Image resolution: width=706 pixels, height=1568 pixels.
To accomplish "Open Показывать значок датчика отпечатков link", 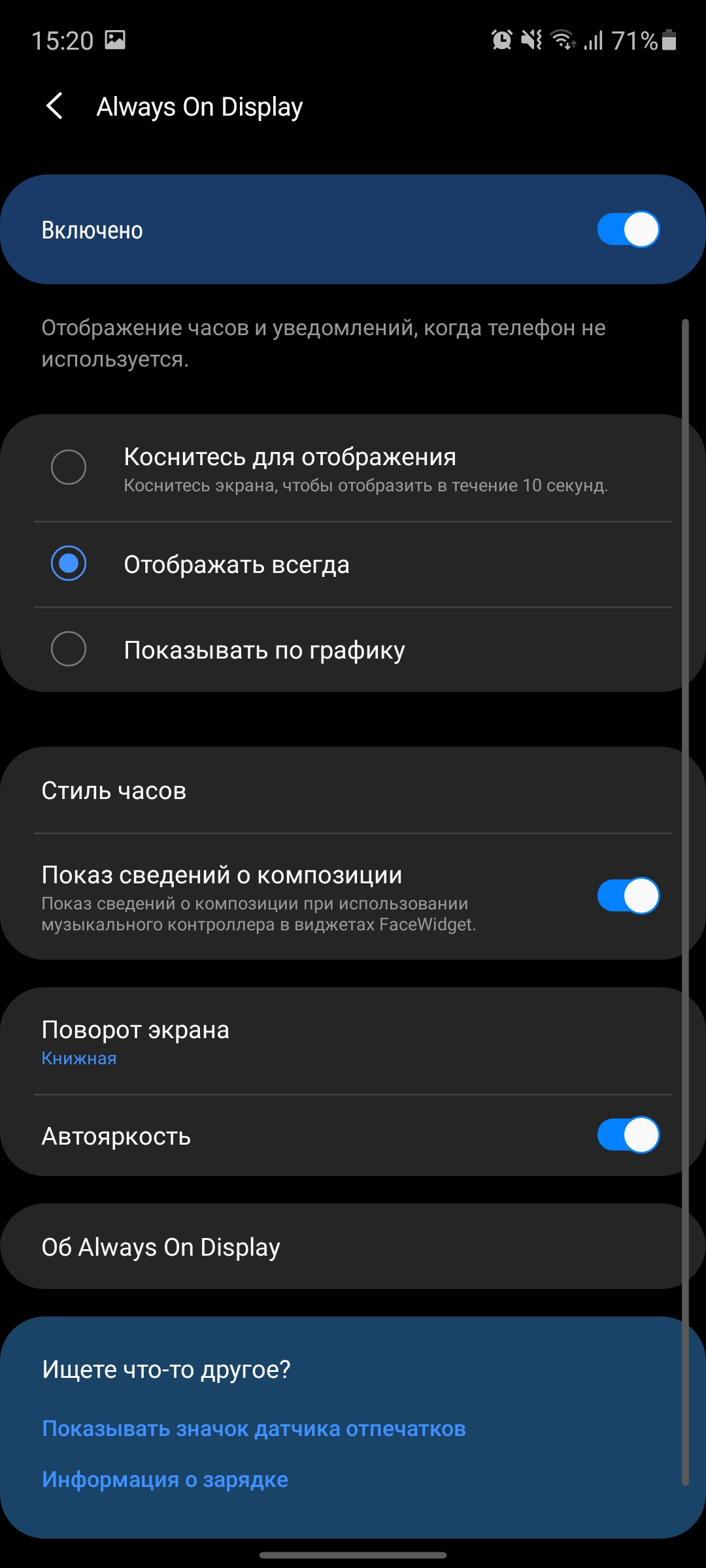I will point(254,1429).
